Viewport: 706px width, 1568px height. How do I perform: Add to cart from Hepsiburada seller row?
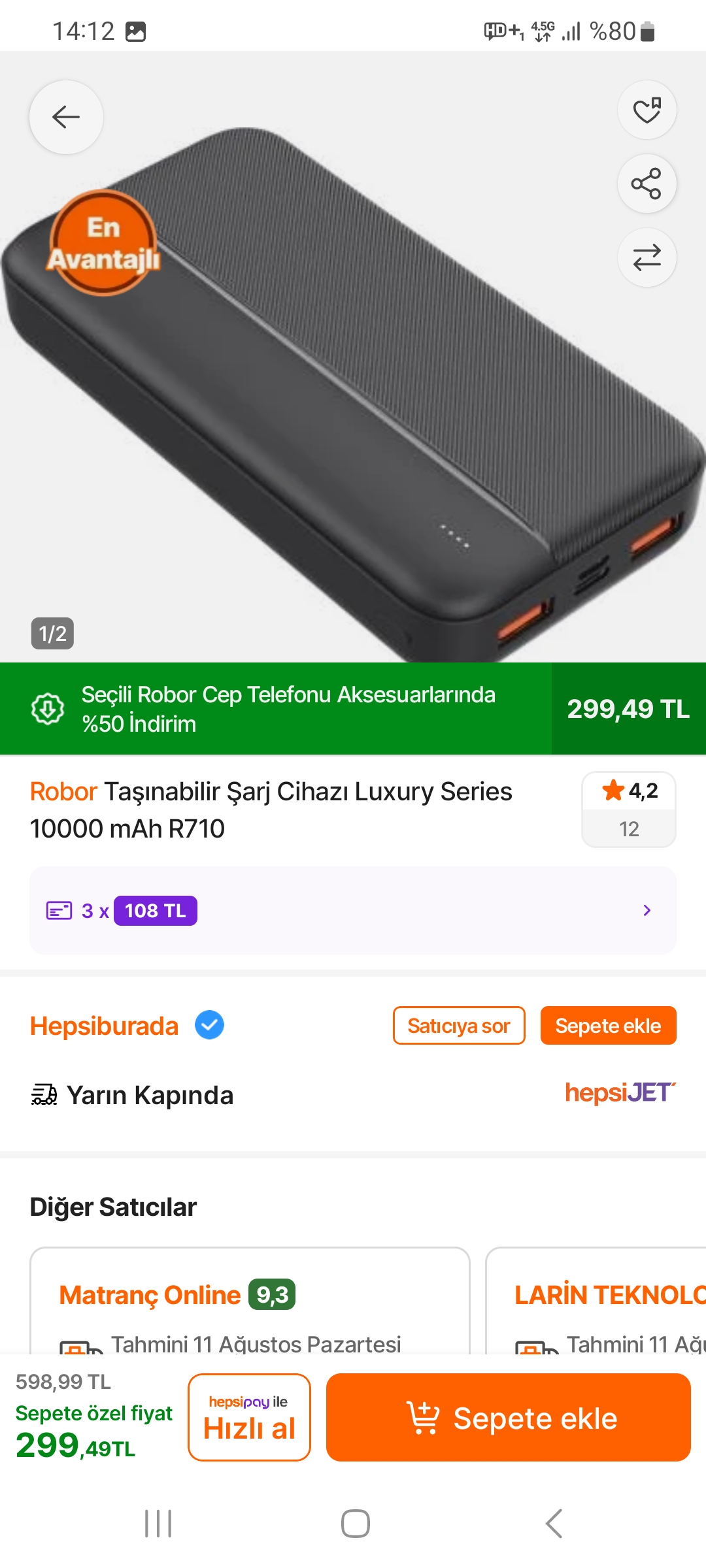coord(608,1026)
